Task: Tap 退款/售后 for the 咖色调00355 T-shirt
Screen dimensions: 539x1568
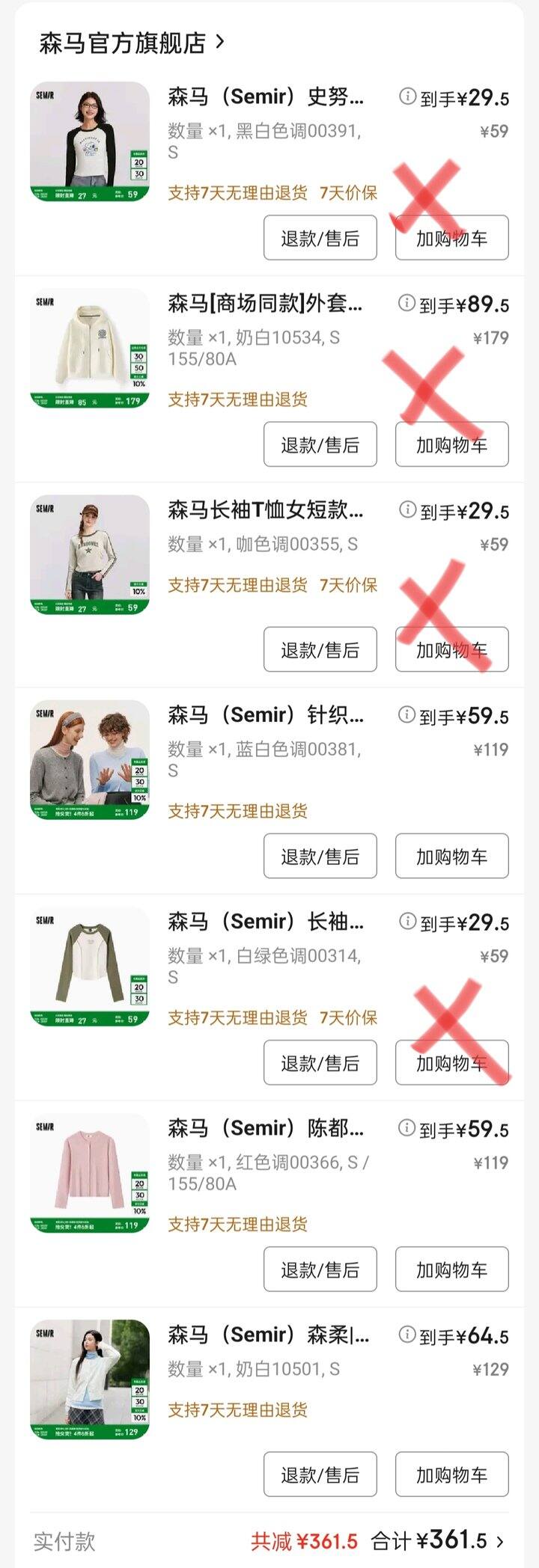Action: [320, 649]
